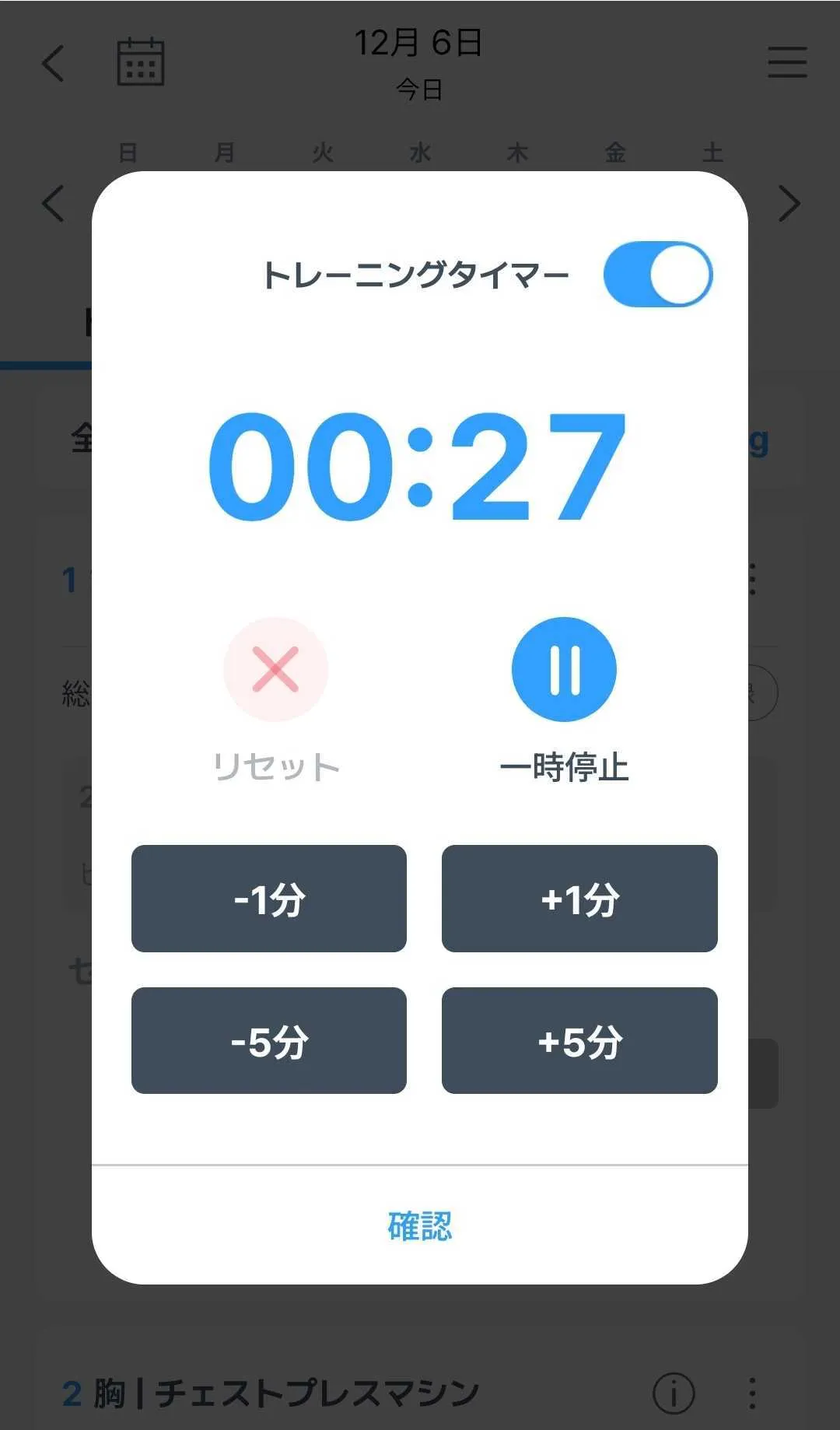Add one minute with +1分

pyautogui.click(x=579, y=899)
